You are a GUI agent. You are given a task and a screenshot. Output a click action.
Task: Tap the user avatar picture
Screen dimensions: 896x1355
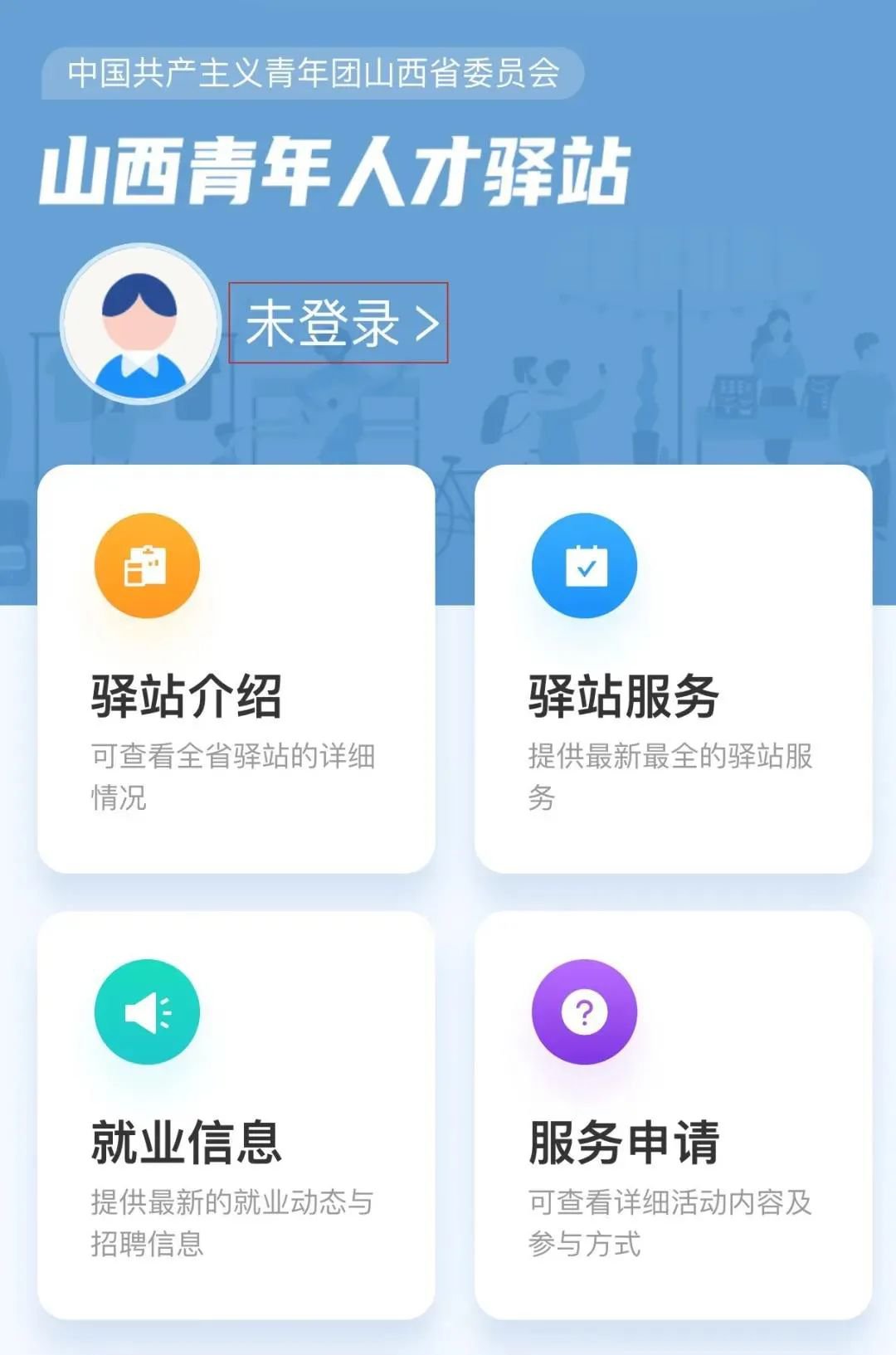(x=140, y=324)
